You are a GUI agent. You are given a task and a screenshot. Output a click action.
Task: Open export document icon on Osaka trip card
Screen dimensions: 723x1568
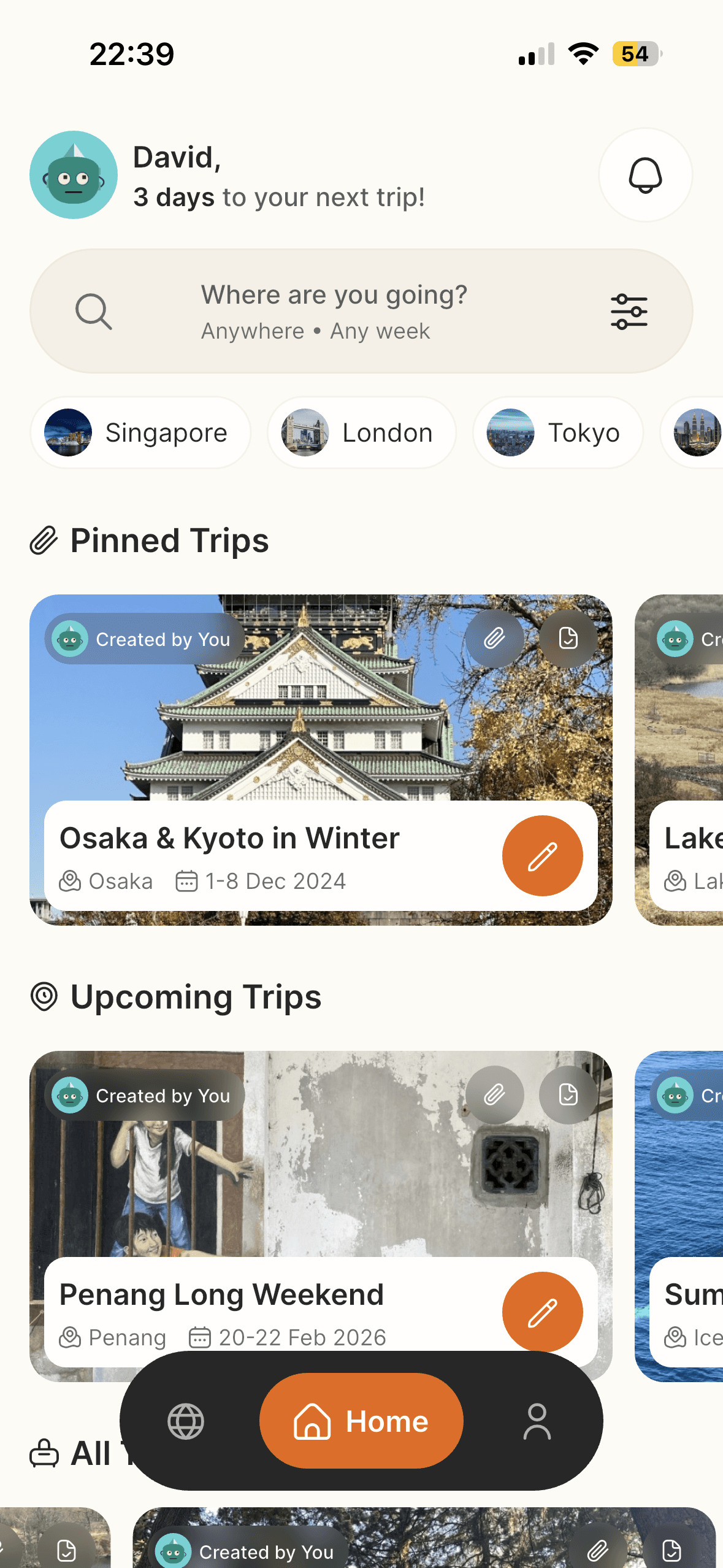coord(568,638)
